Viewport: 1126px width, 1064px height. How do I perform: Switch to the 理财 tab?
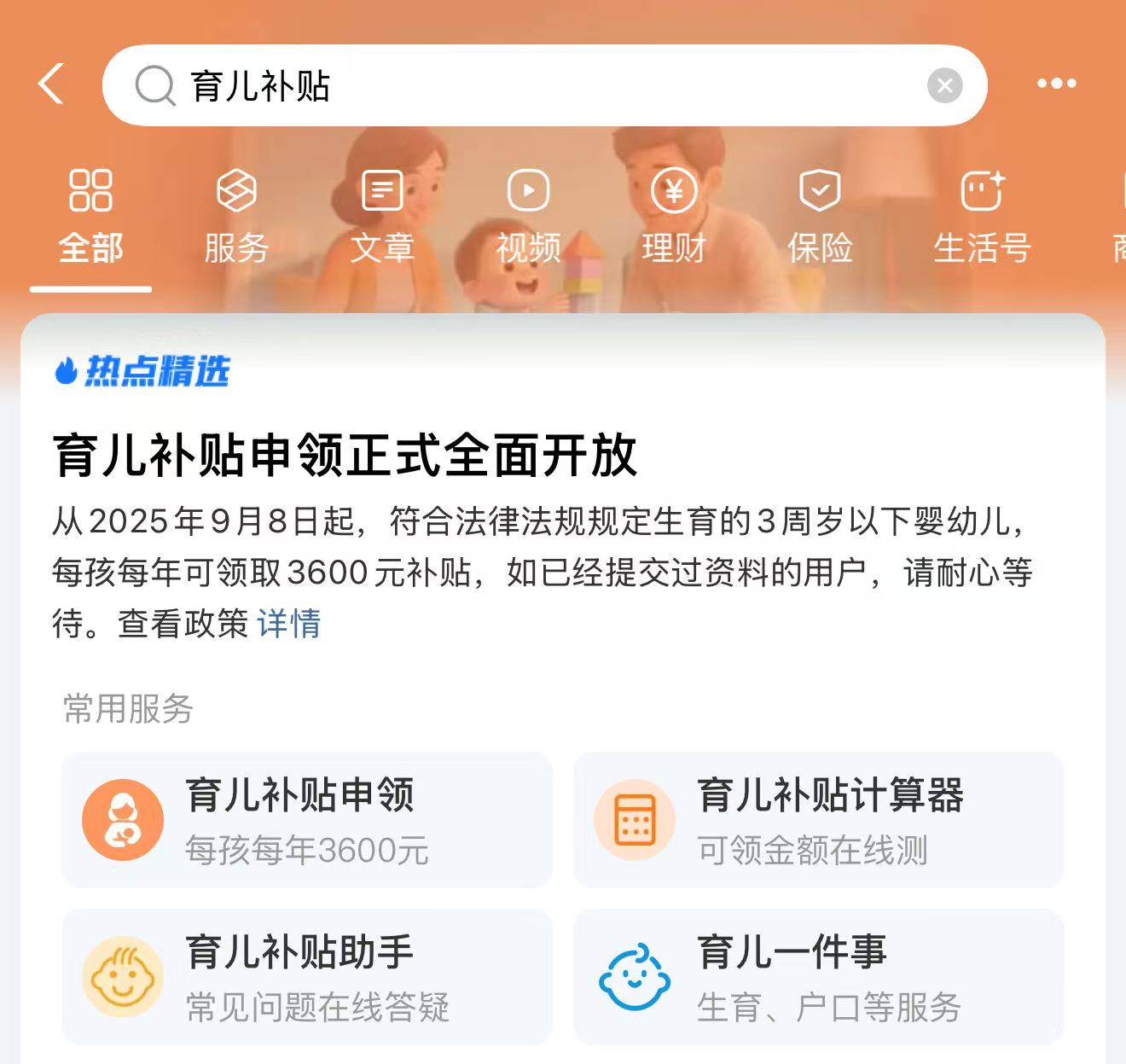point(674,217)
